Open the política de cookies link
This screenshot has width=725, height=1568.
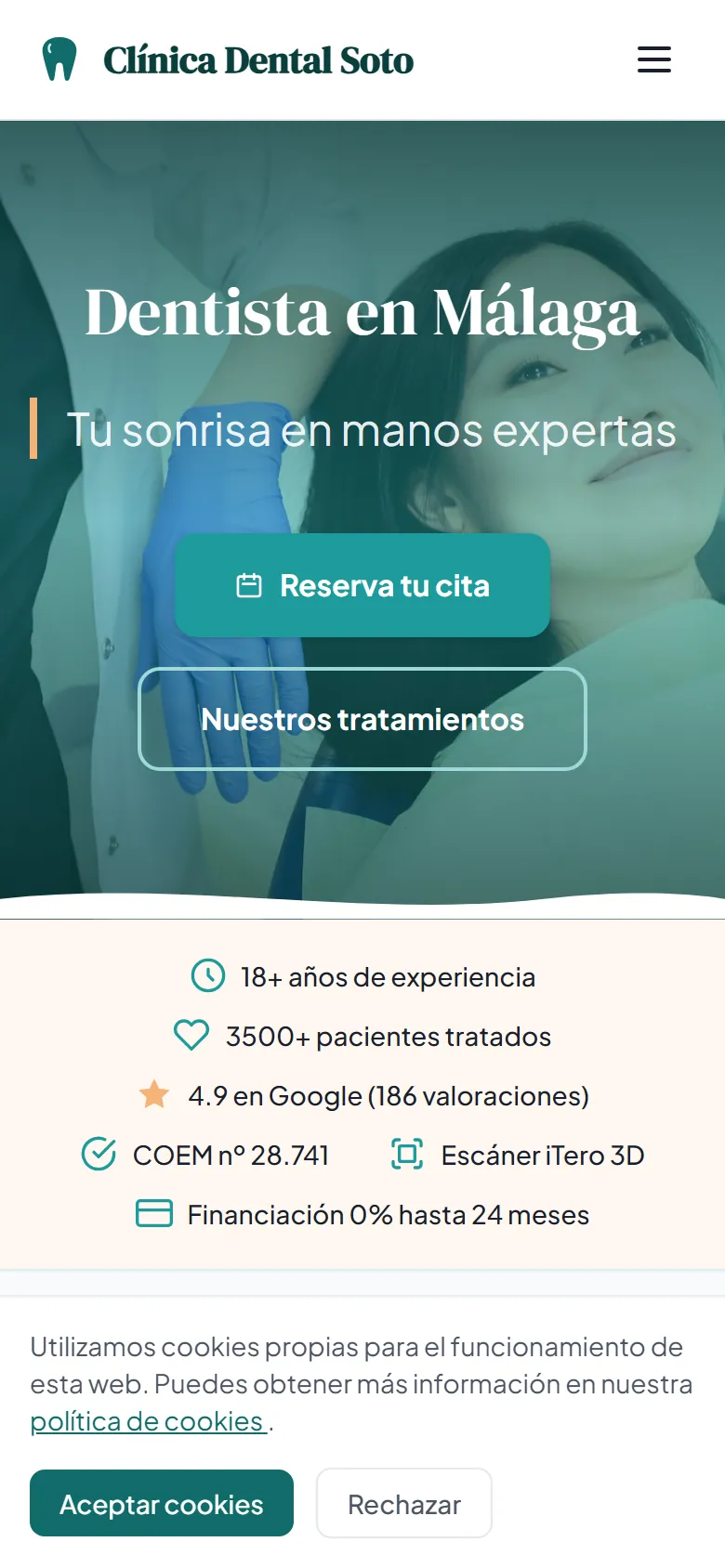tap(146, 1421)
